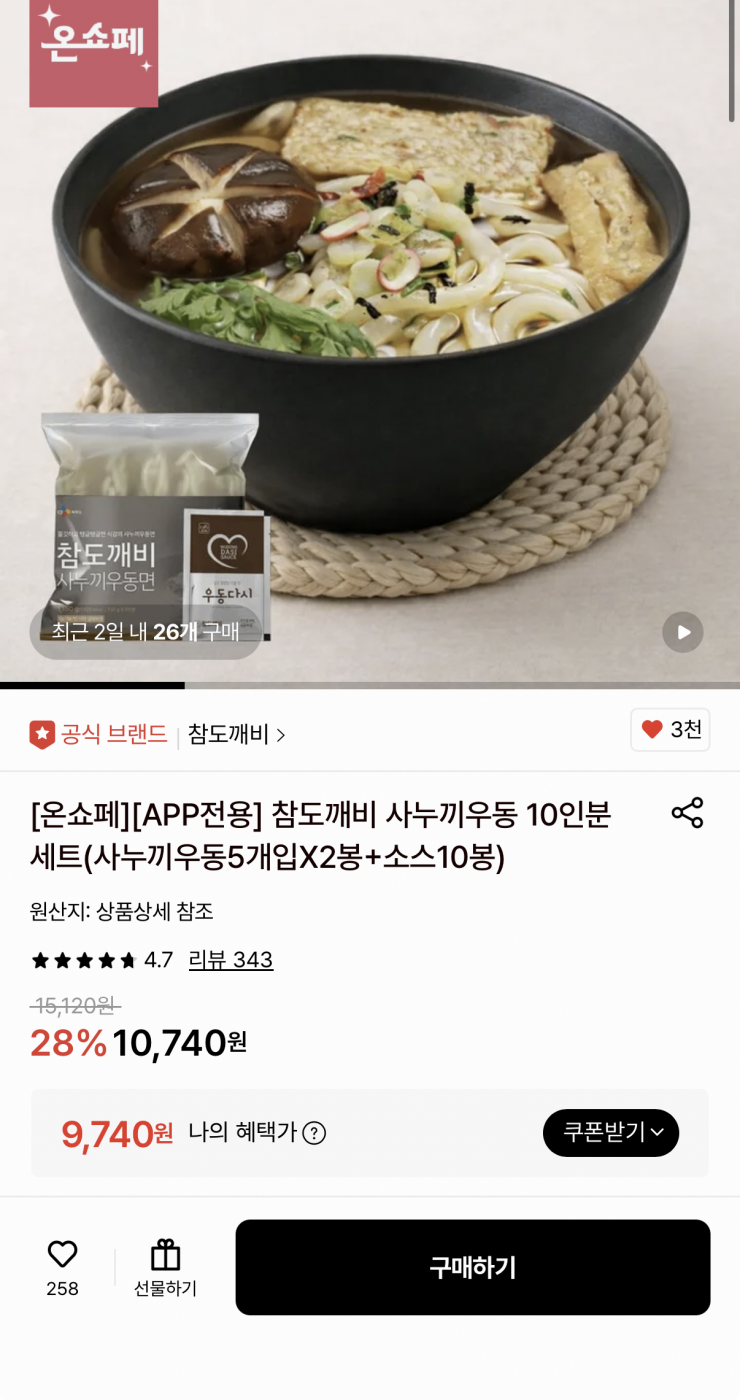Screen dimensions: 740x1400
Task: Click the 공식 브랜드 ribbon badge icon
Action: coord(42,733)
